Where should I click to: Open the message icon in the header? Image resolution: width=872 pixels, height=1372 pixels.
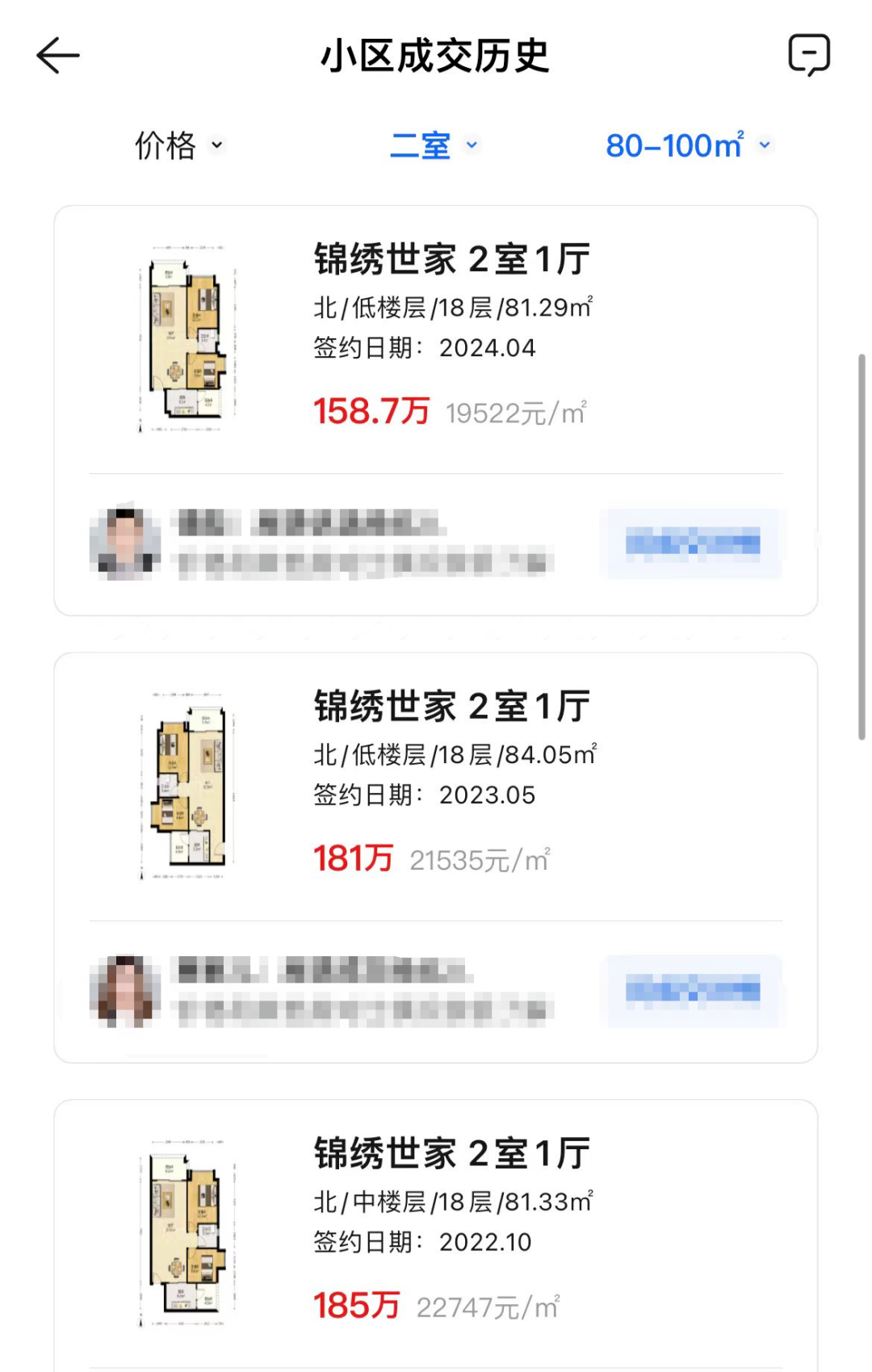808,55
